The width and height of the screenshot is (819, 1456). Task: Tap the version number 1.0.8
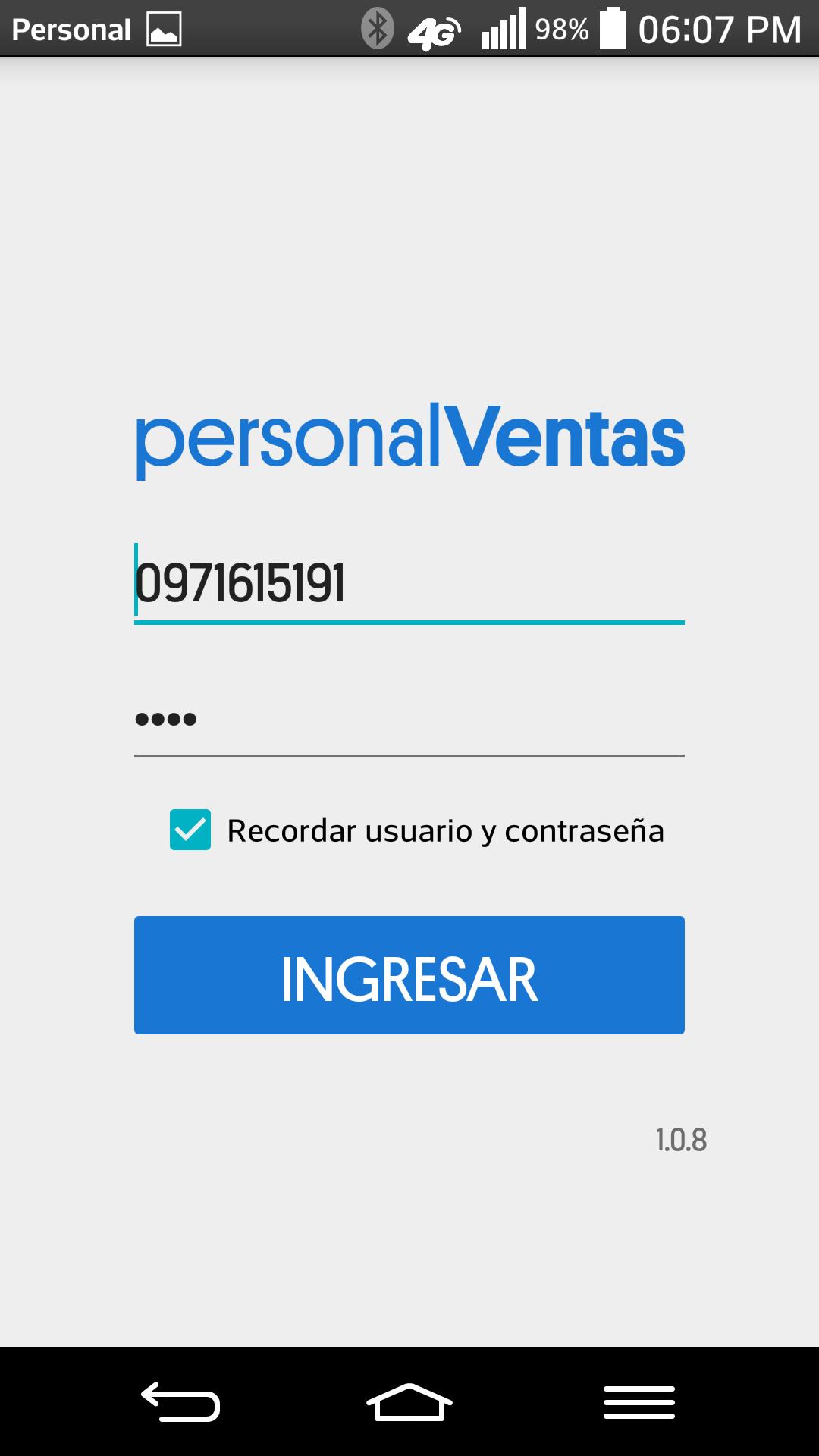(681, 1141)
